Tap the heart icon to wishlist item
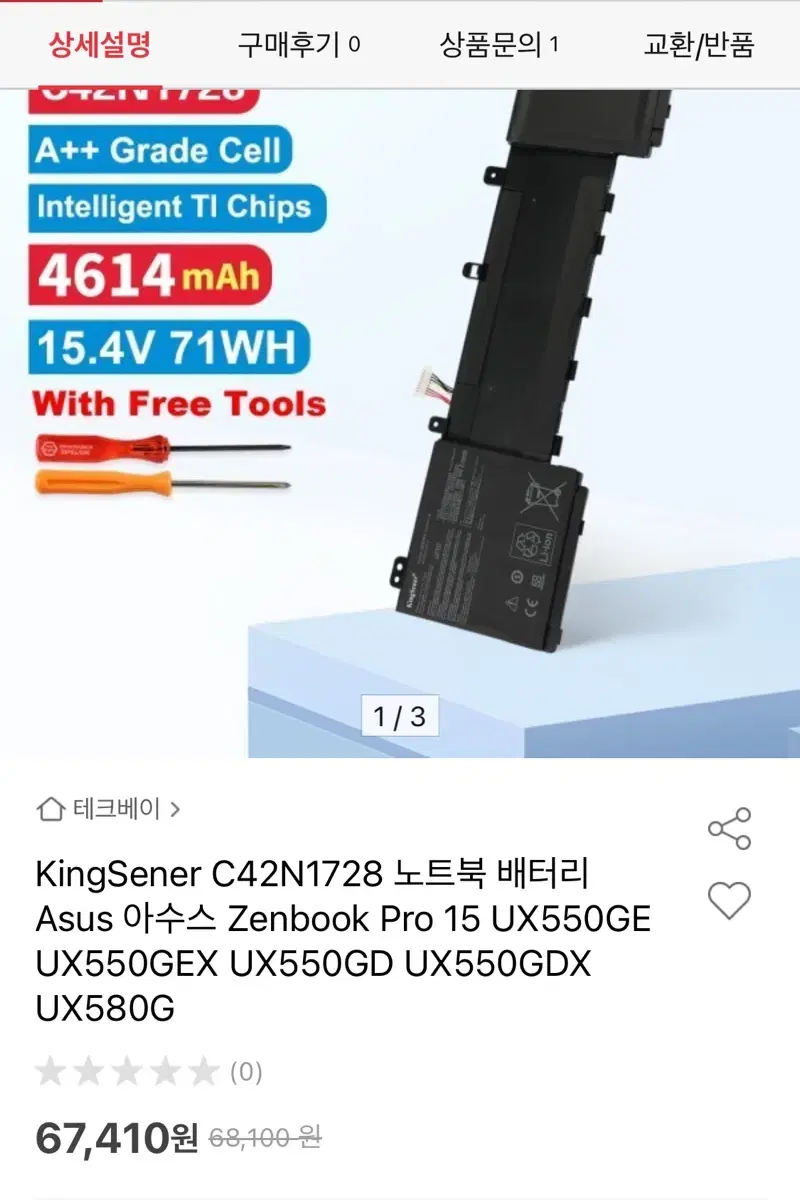 [x=731, y=900]
